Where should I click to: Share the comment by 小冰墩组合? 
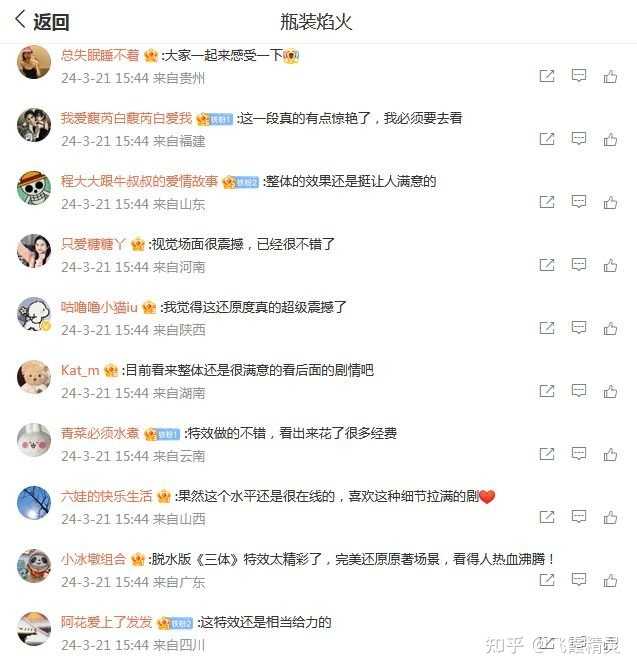[547, 580]
